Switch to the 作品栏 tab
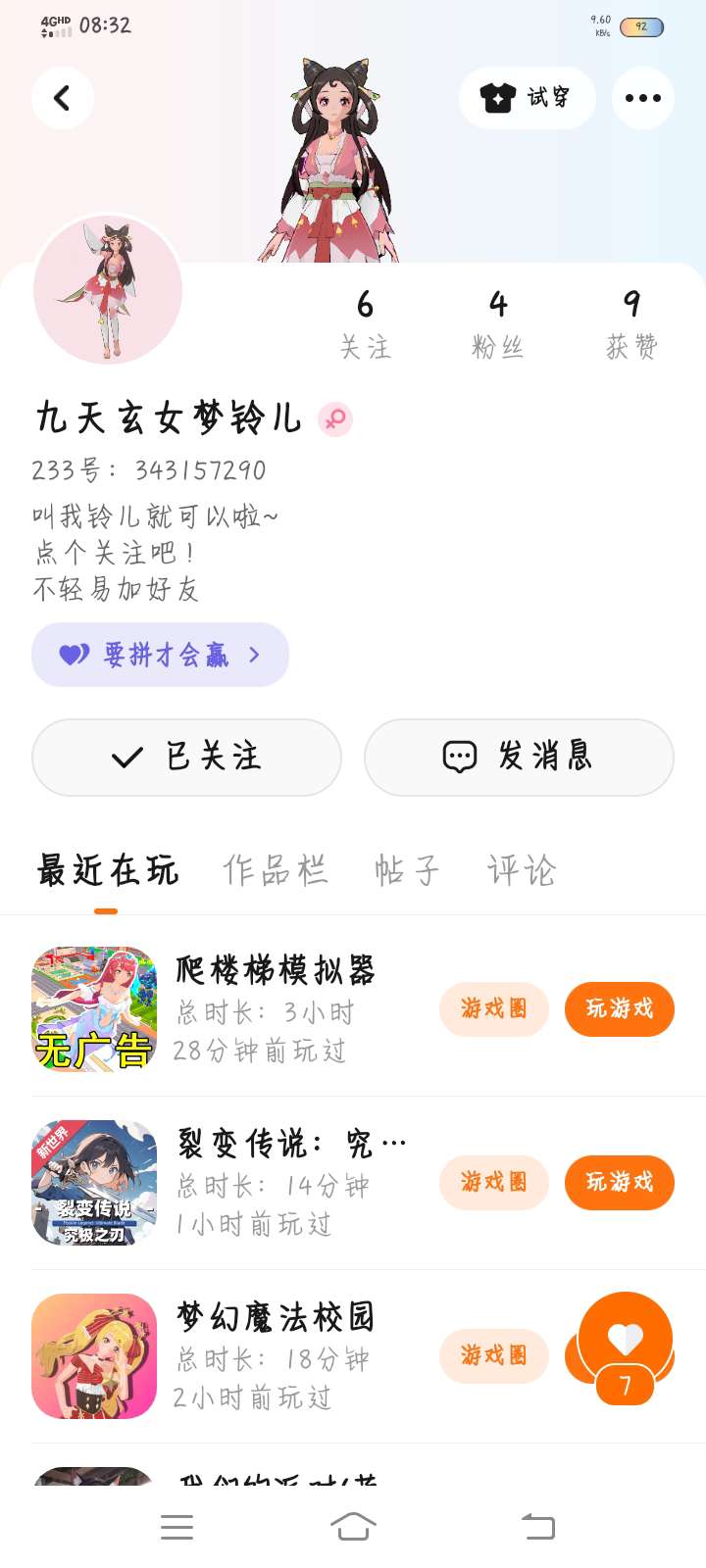The width and height of the screenshot is (706, 1568). [x=275, y=870]
